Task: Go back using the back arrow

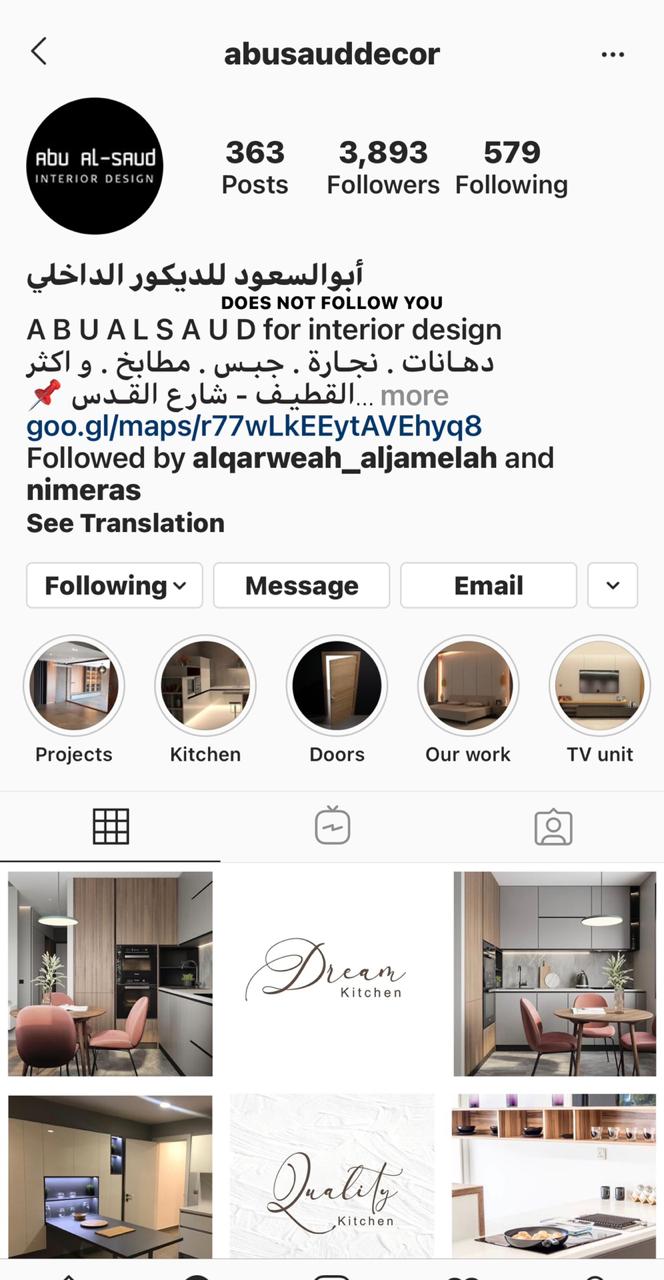Action: [39, 52]
